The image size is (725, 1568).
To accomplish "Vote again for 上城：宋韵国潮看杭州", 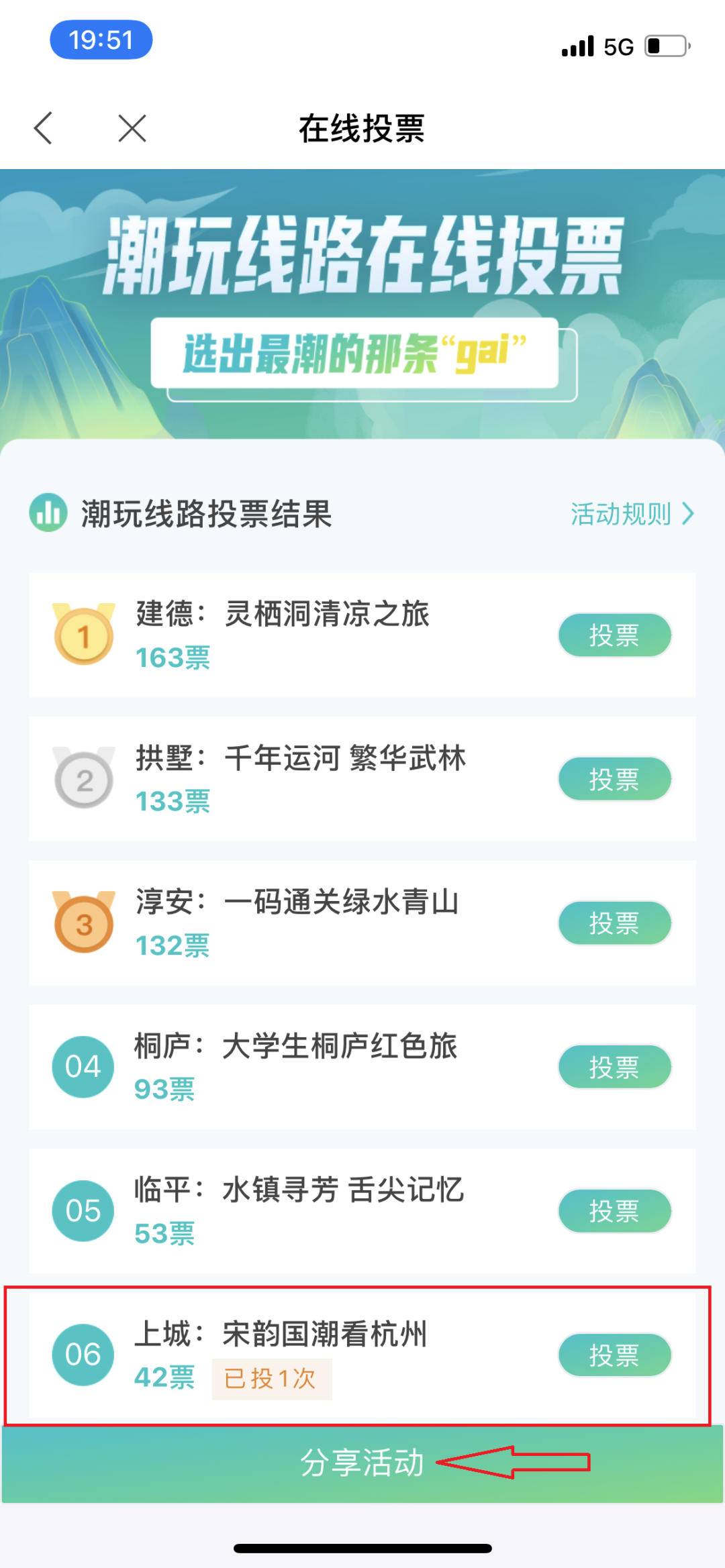I will pos(614,1355).
